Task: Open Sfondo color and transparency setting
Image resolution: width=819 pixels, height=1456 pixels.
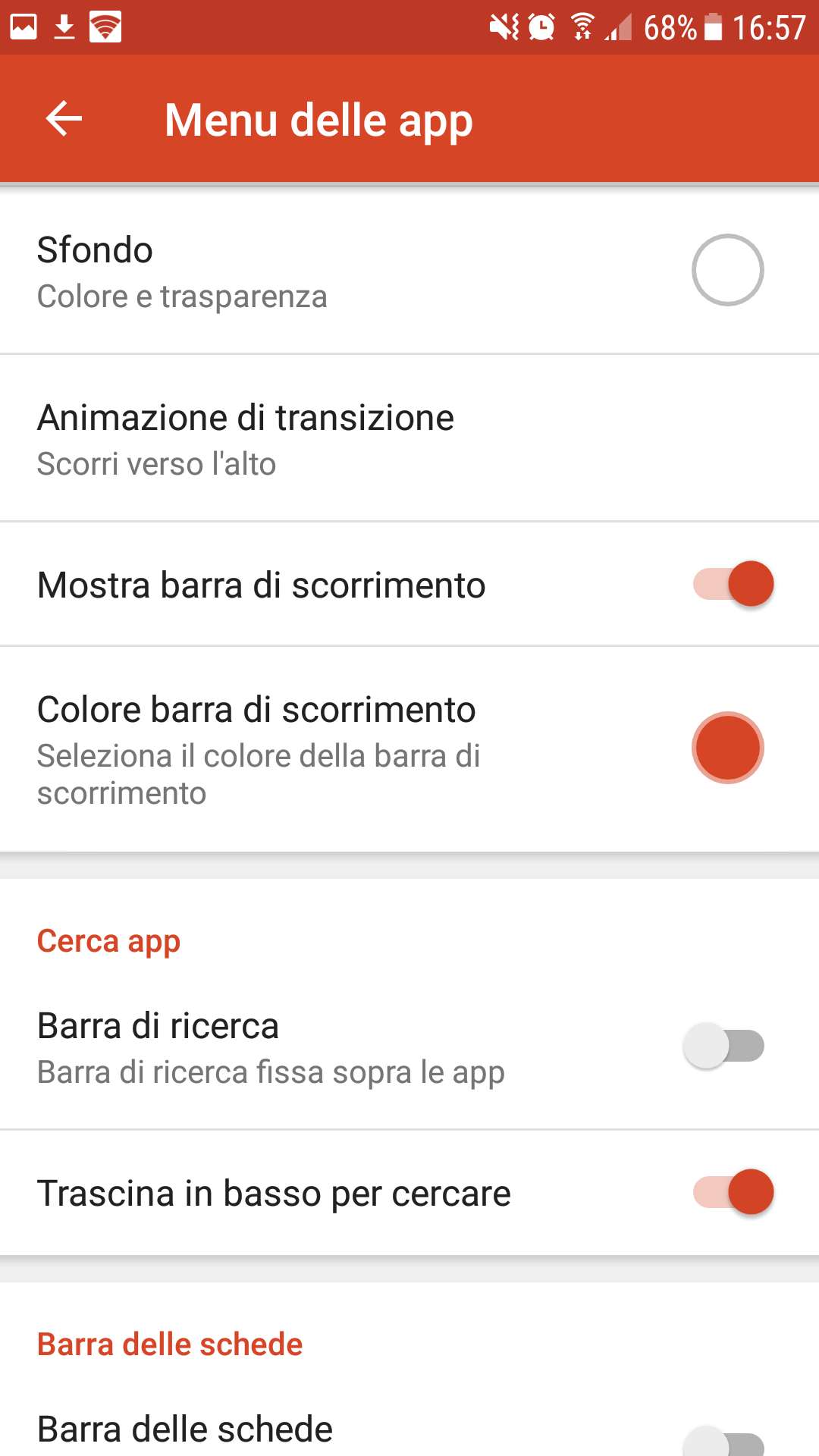Action: [x=409, y=271]
